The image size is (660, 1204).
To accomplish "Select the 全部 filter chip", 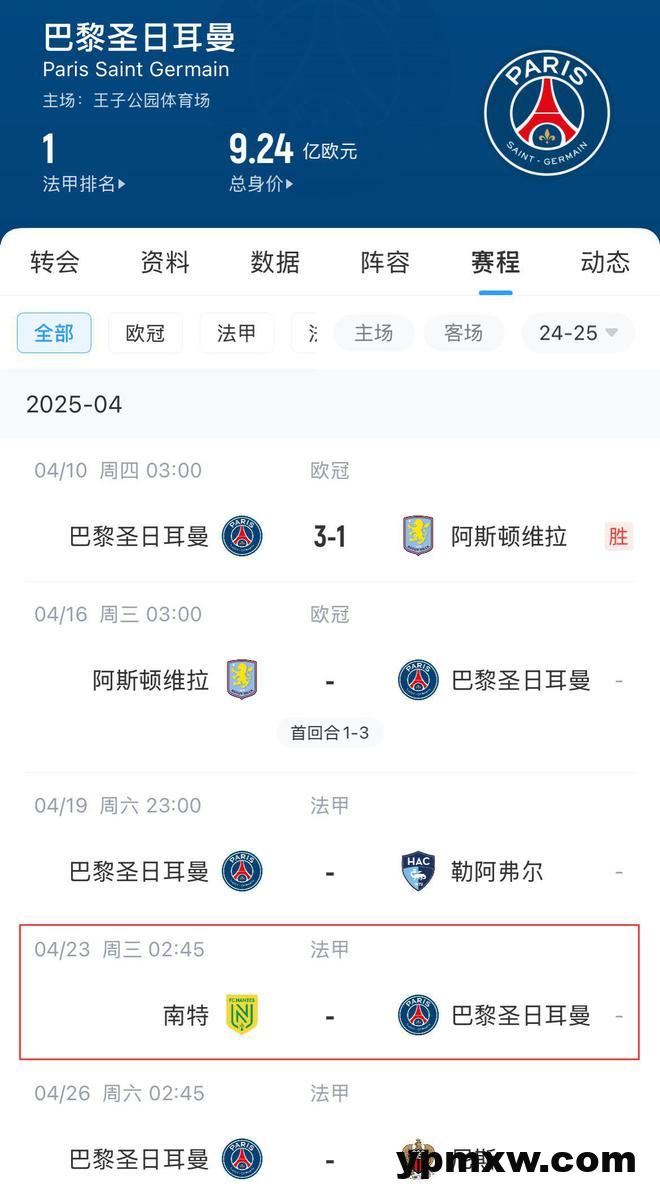I will (54, 333).
